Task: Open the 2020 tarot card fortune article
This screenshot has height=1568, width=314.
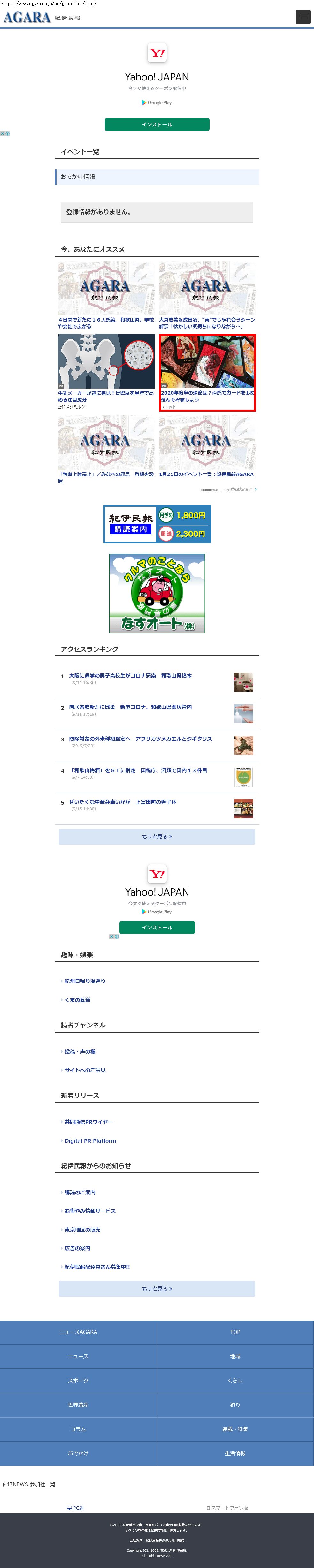Action: coord(207,396)
